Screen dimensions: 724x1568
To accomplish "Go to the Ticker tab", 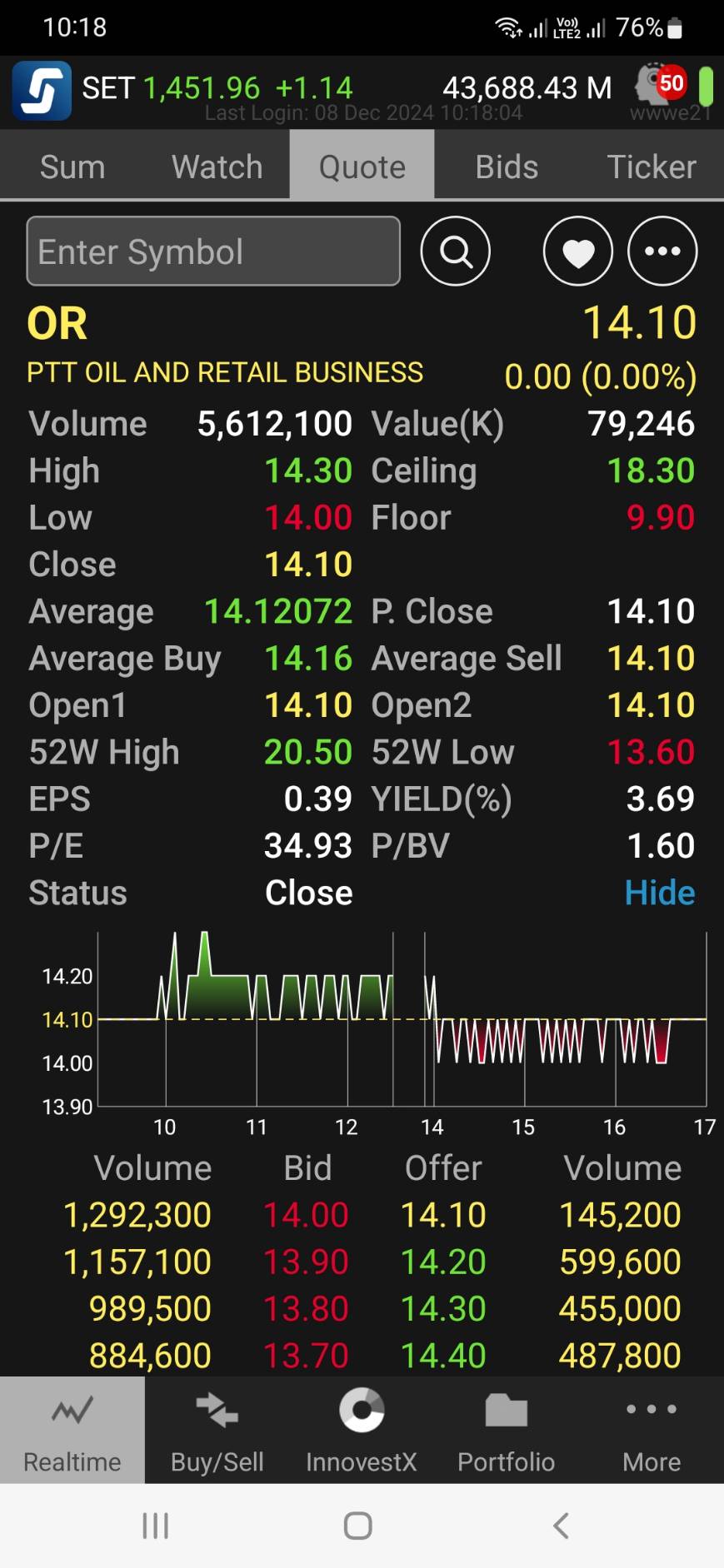I will click(x=651, y=167).
